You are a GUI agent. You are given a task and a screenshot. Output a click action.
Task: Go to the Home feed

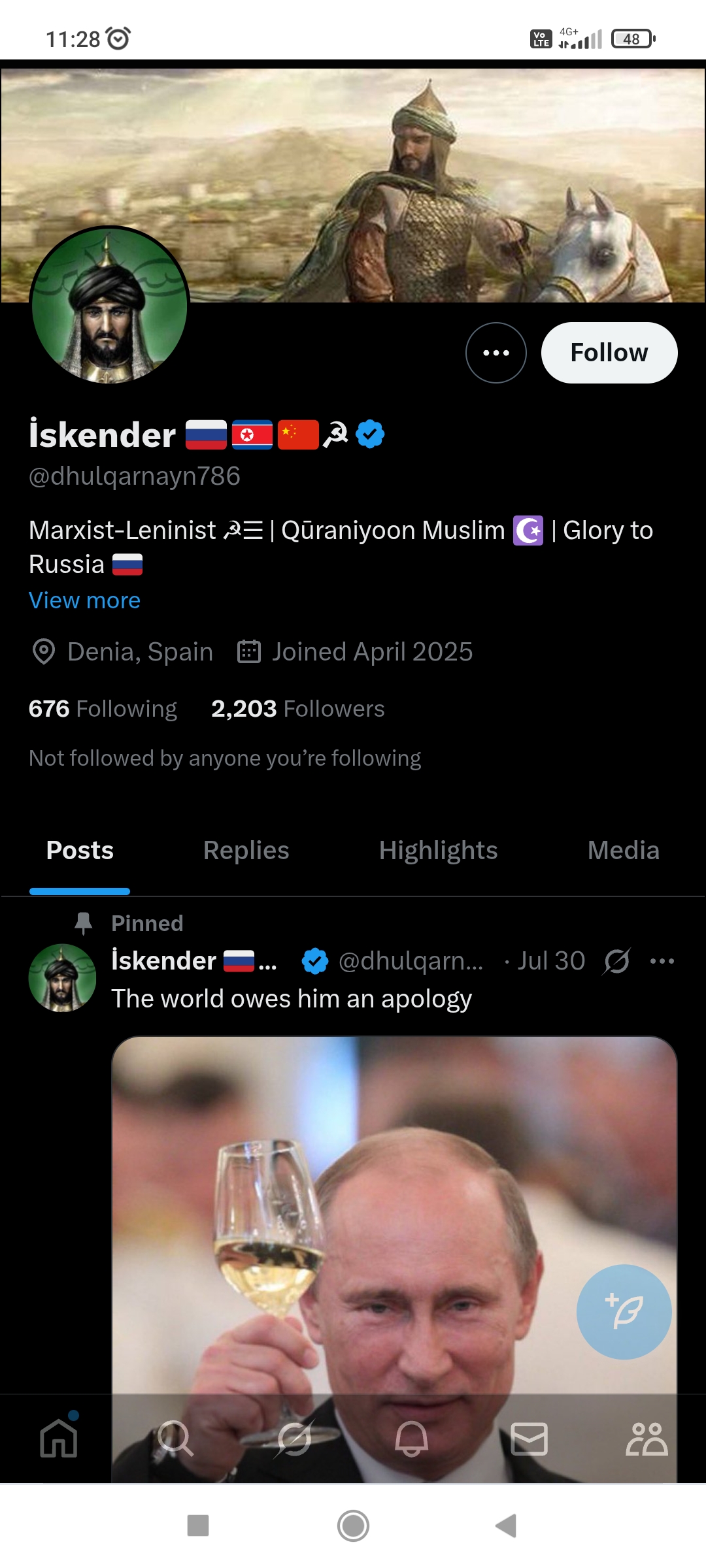click(x=59, y=1439)
